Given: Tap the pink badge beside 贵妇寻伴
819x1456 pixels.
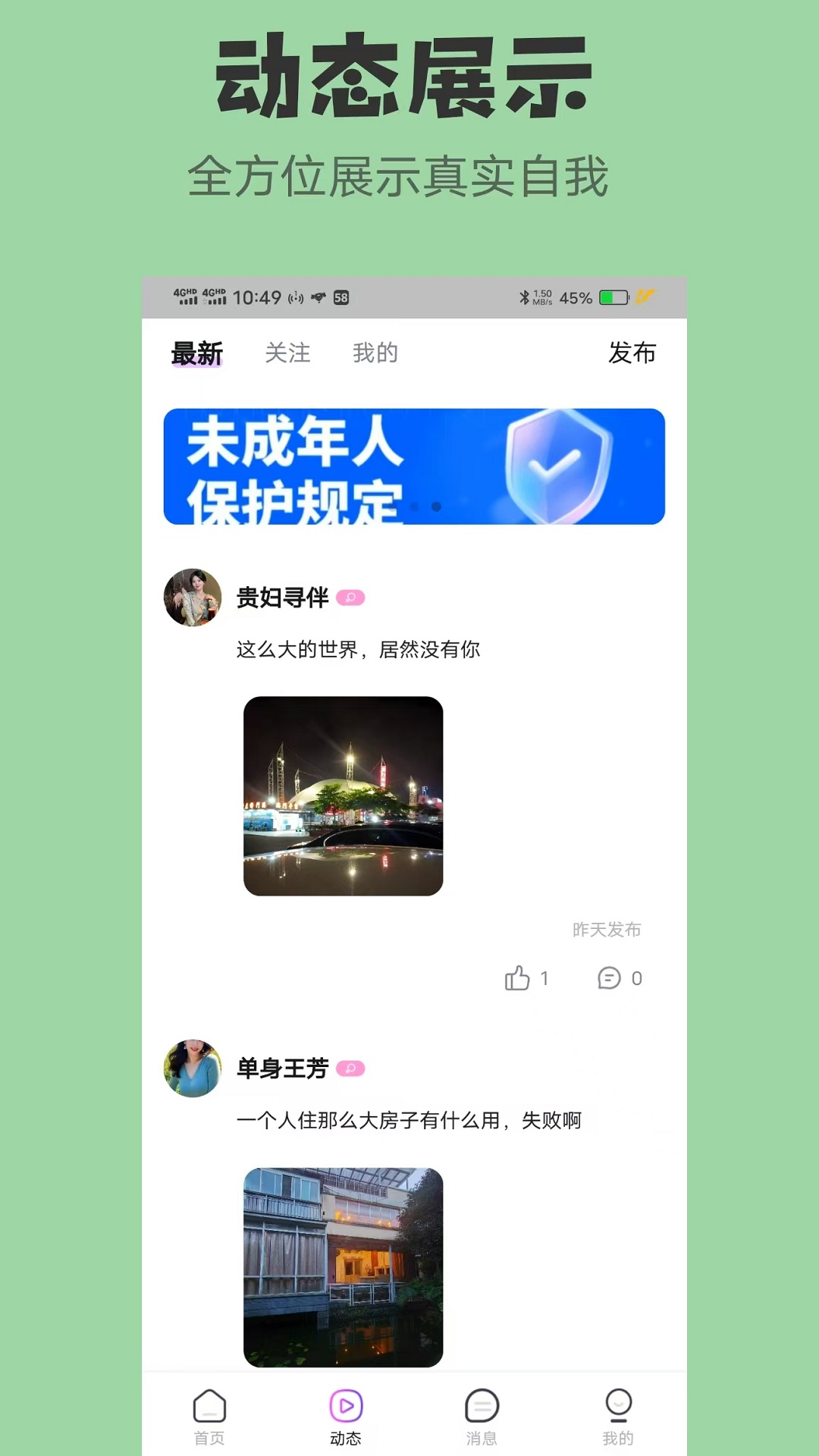Looking at the screenshot, I should pos(349,598).
